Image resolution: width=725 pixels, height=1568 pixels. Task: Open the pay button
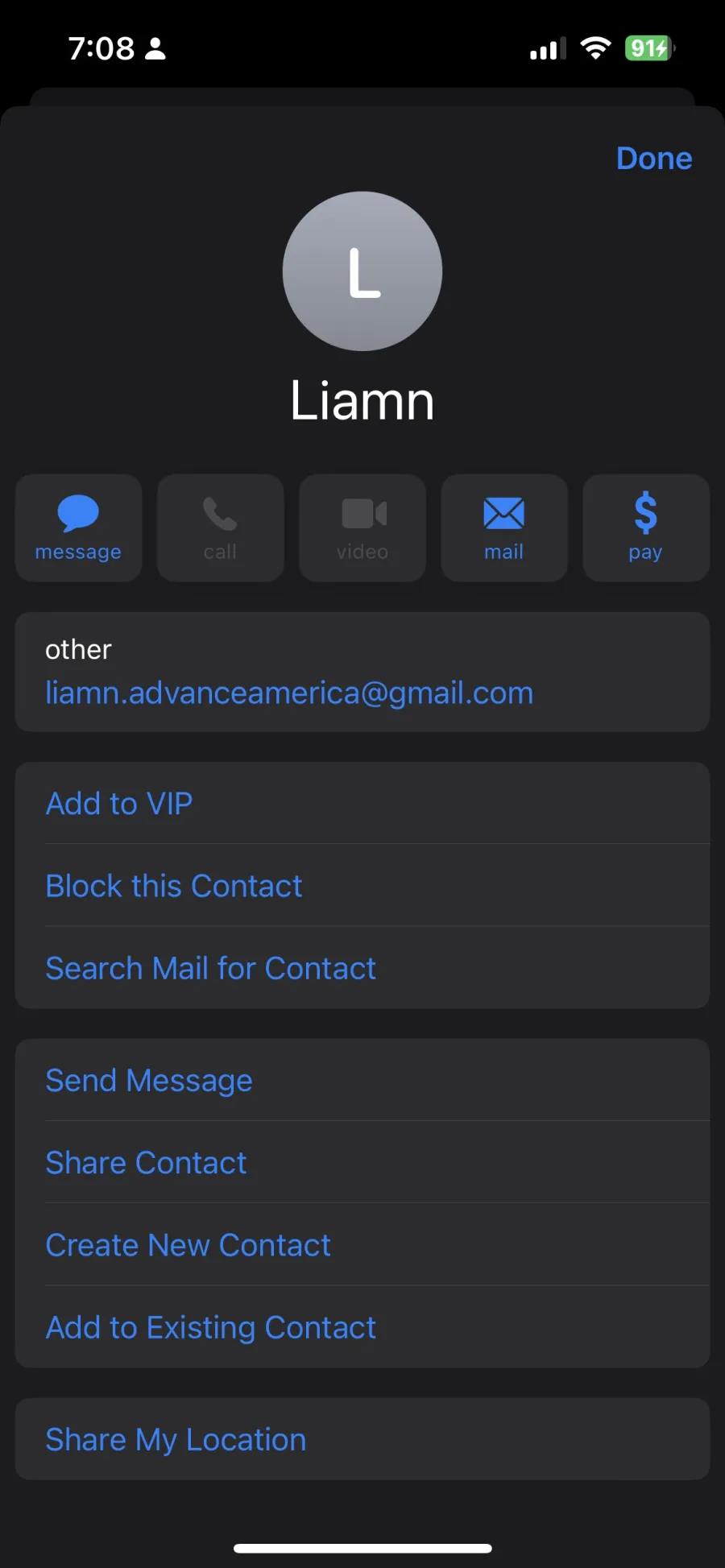646,527
